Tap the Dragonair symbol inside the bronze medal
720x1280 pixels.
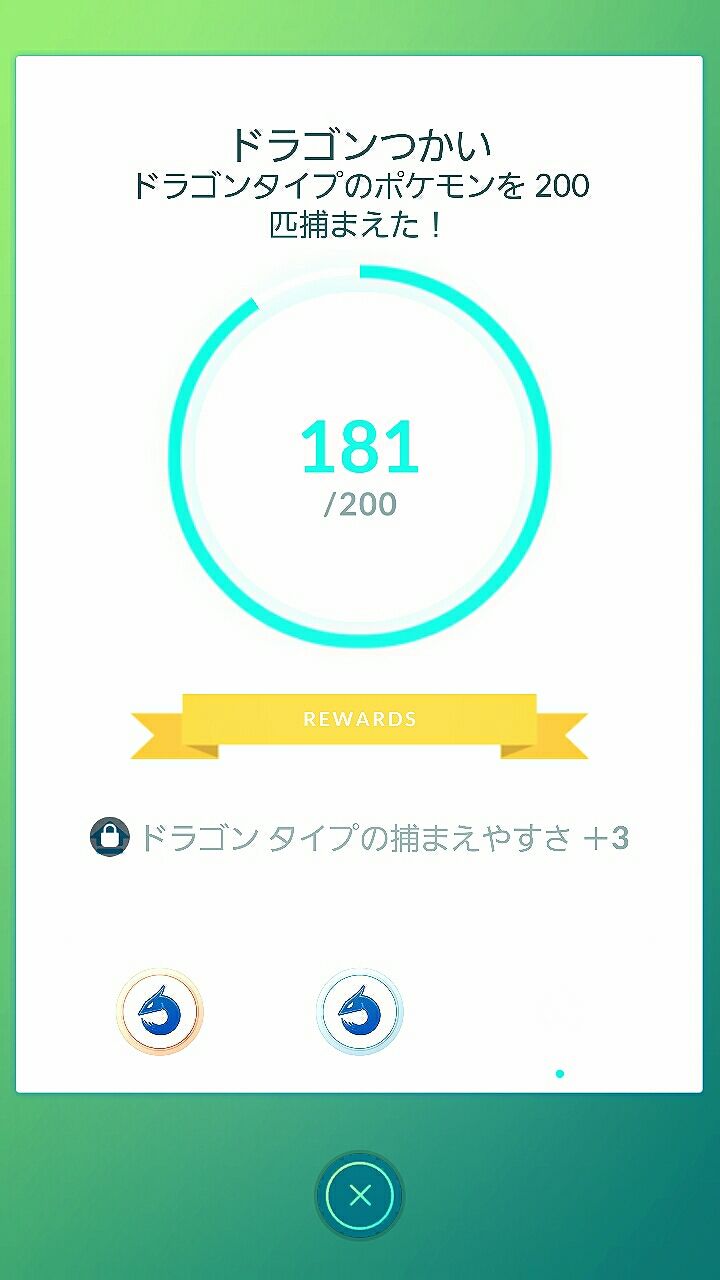pyautogui.click(x=160, y=1013)
